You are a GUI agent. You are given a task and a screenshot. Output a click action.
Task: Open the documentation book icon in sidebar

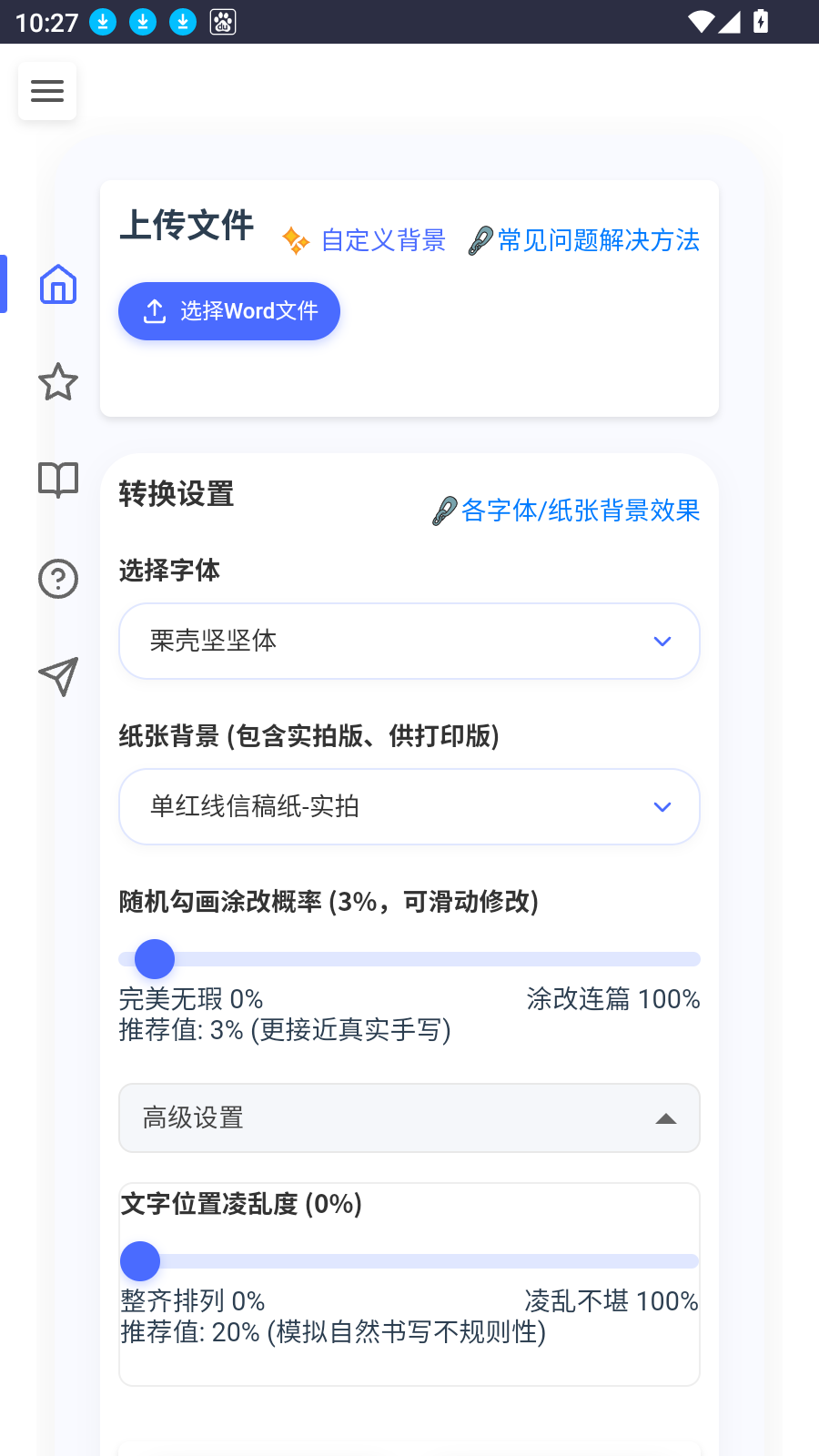58,480
